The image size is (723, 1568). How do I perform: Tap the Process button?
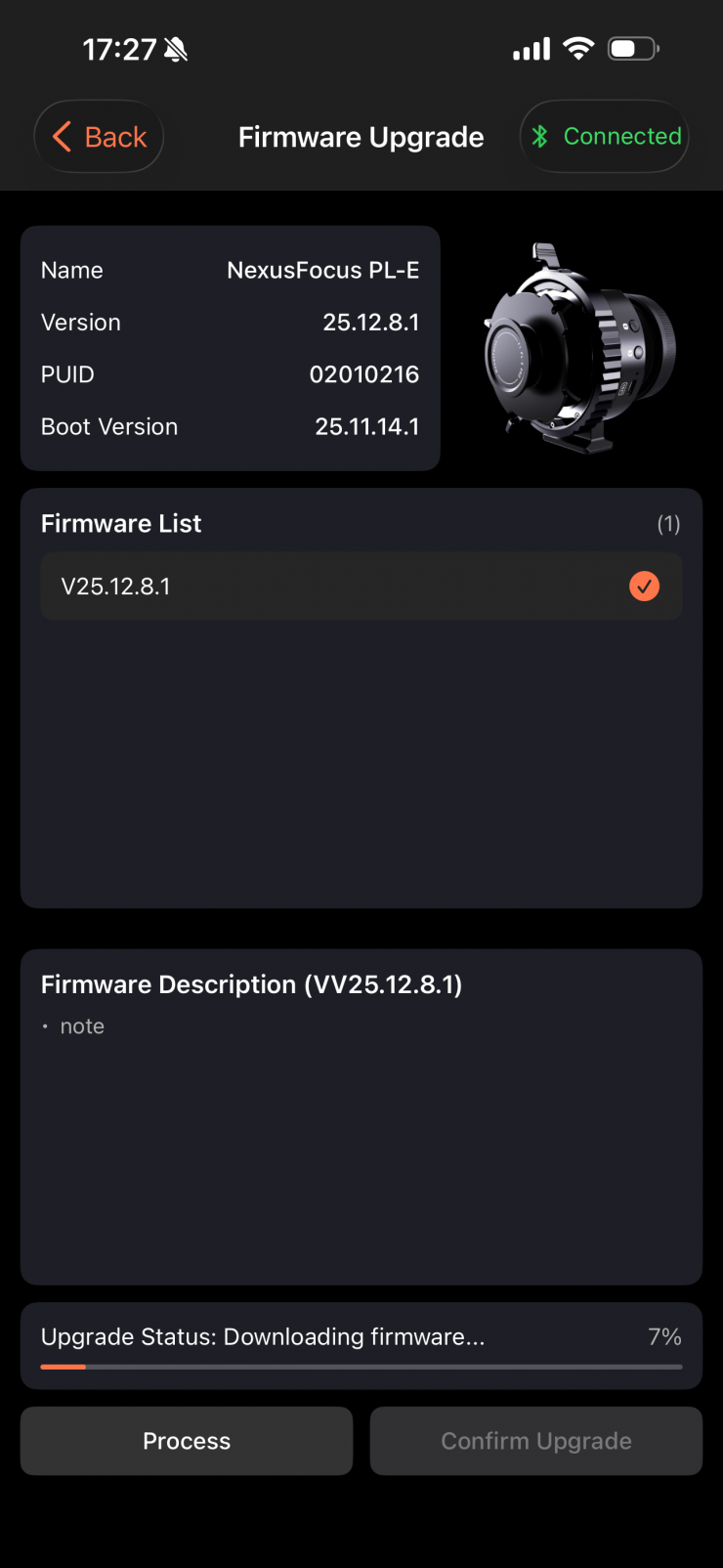(187, 1441)
